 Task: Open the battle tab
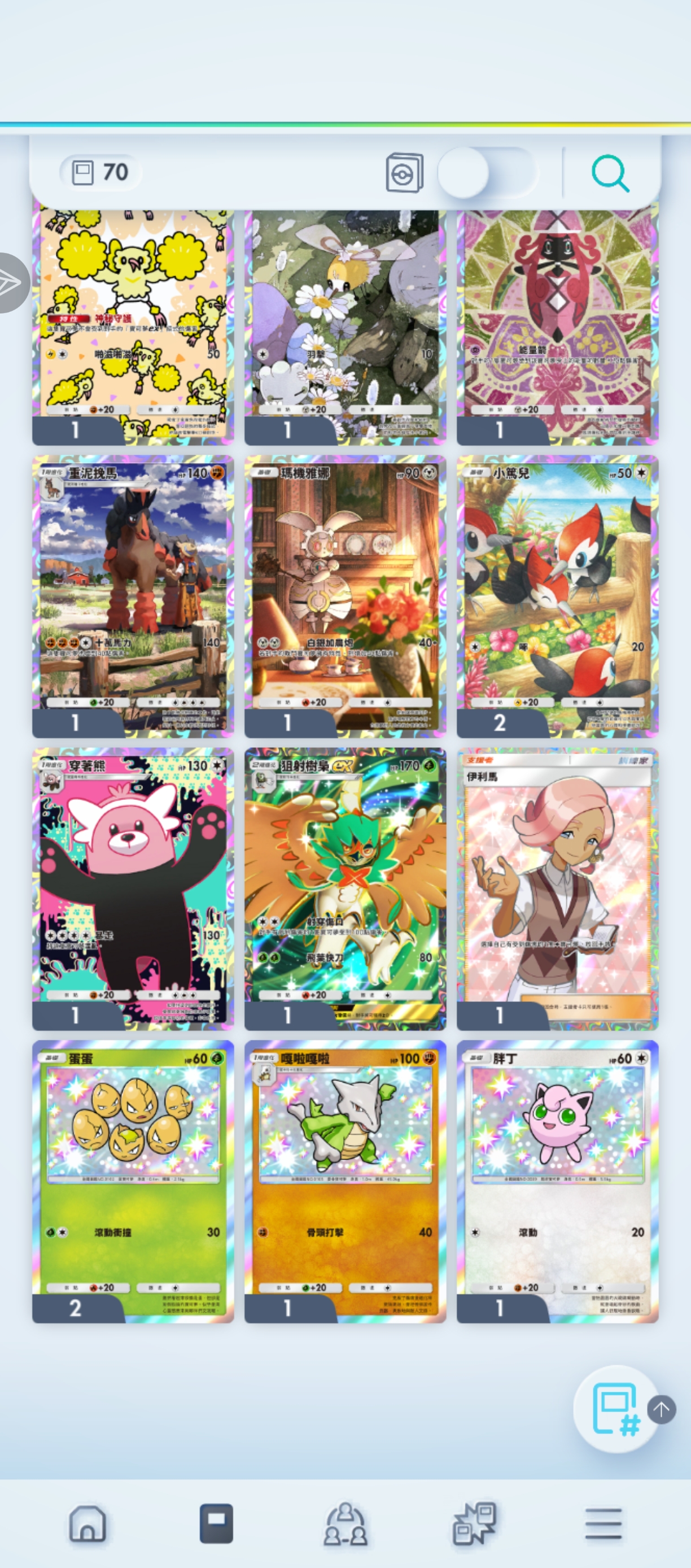point(474,1523)
